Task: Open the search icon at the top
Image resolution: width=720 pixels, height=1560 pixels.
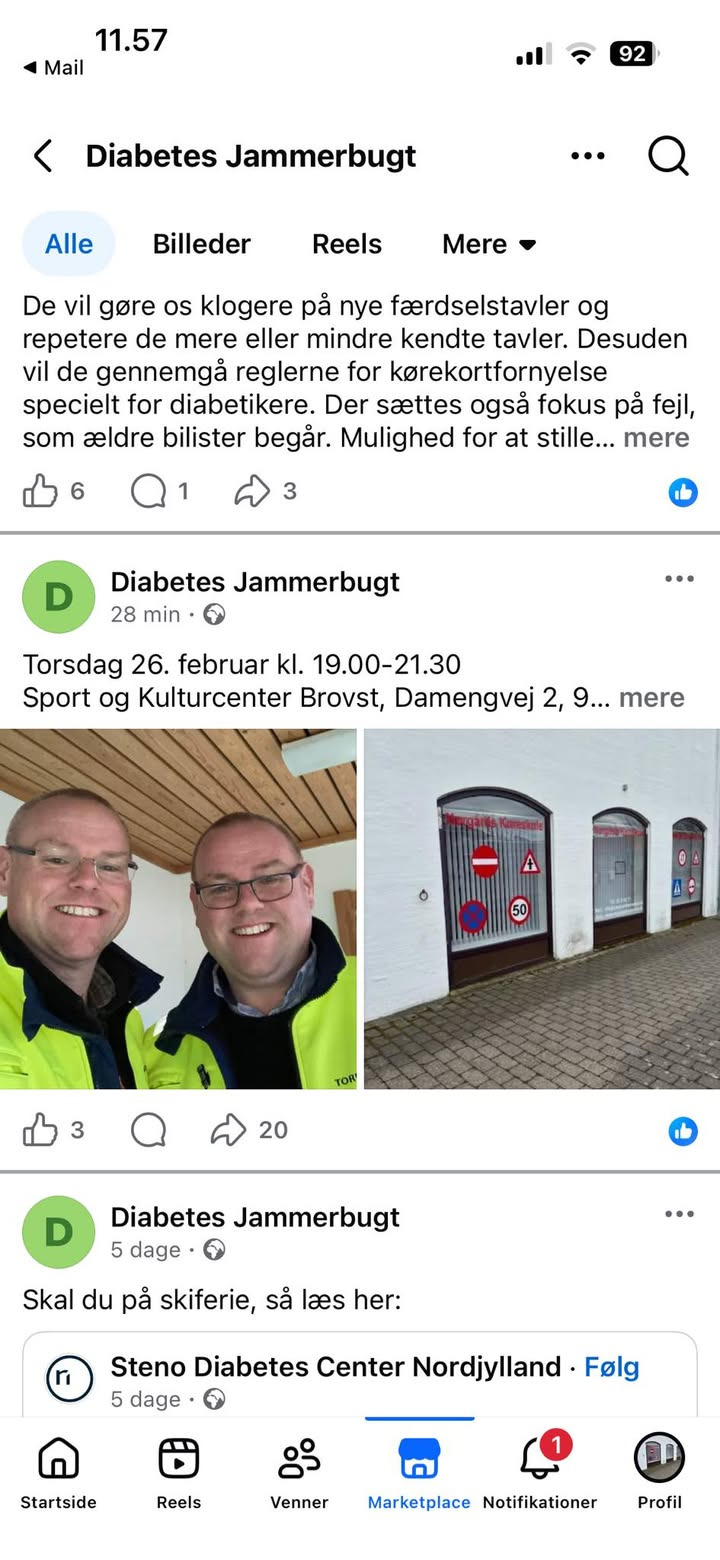Action: tap(666, 156)
